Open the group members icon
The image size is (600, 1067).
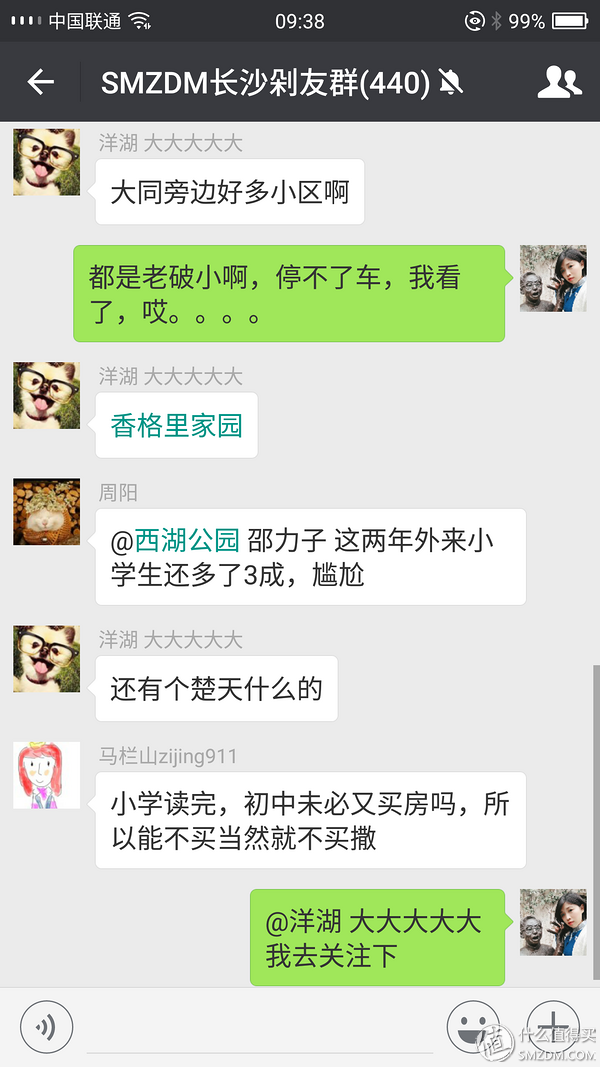559,82
